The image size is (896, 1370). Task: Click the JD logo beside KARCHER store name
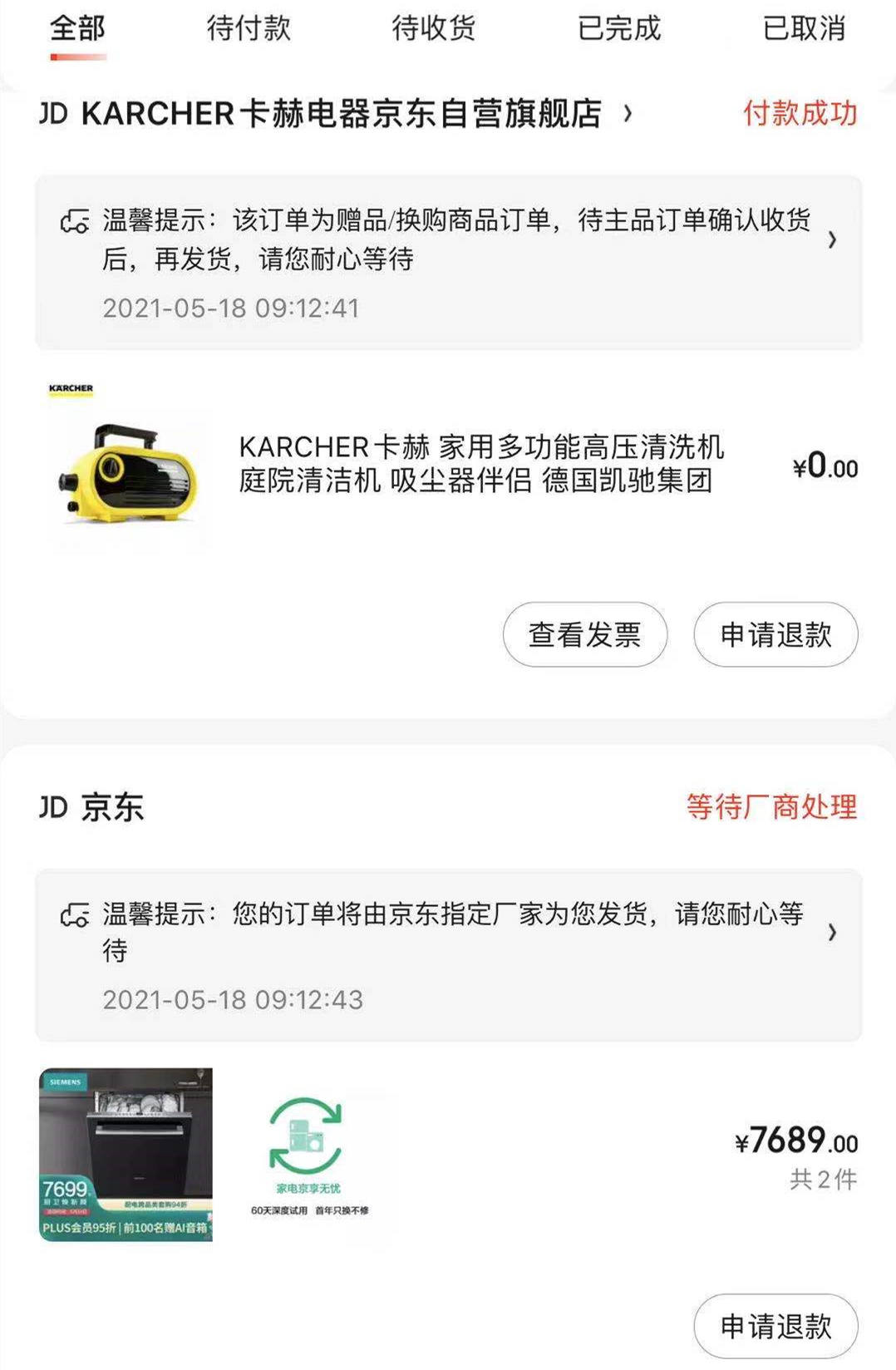[55, 116]
